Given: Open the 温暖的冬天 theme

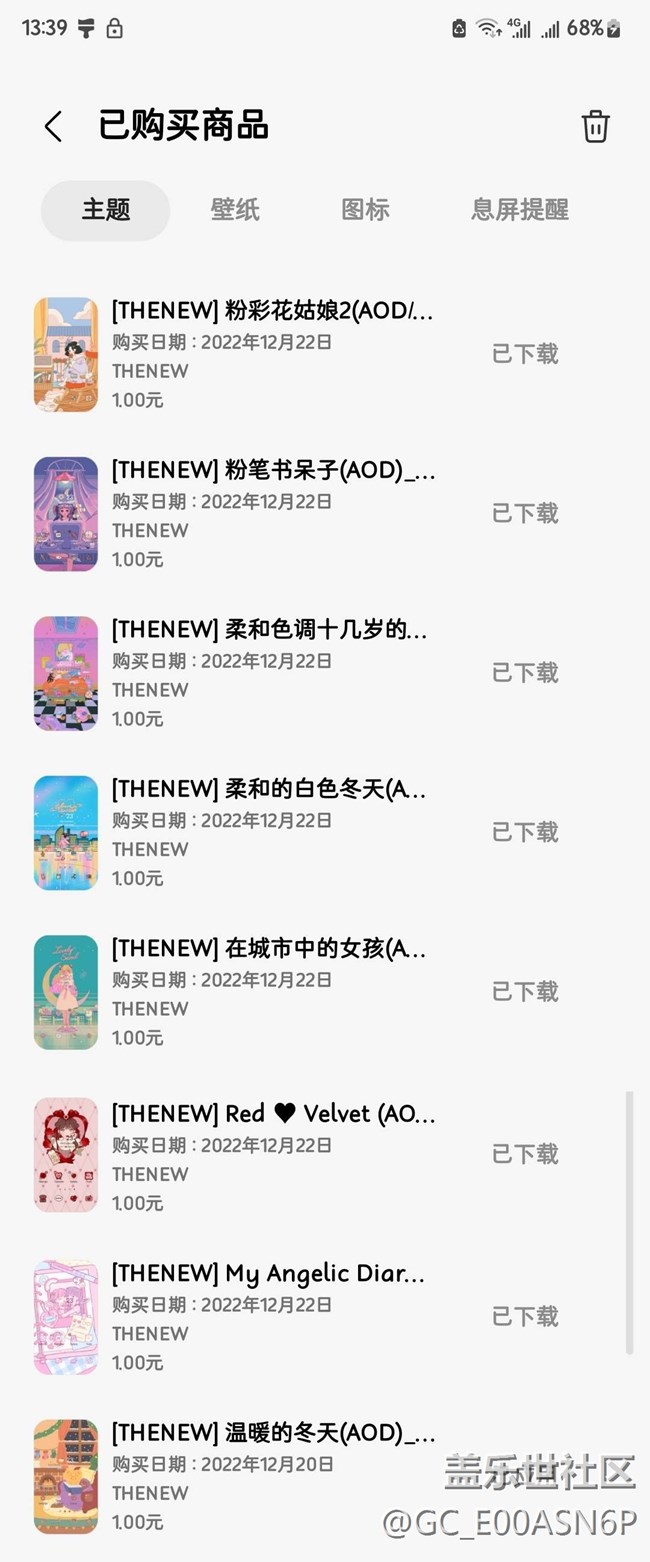Looking at the screenshot, I should [x=272, y=1476].
